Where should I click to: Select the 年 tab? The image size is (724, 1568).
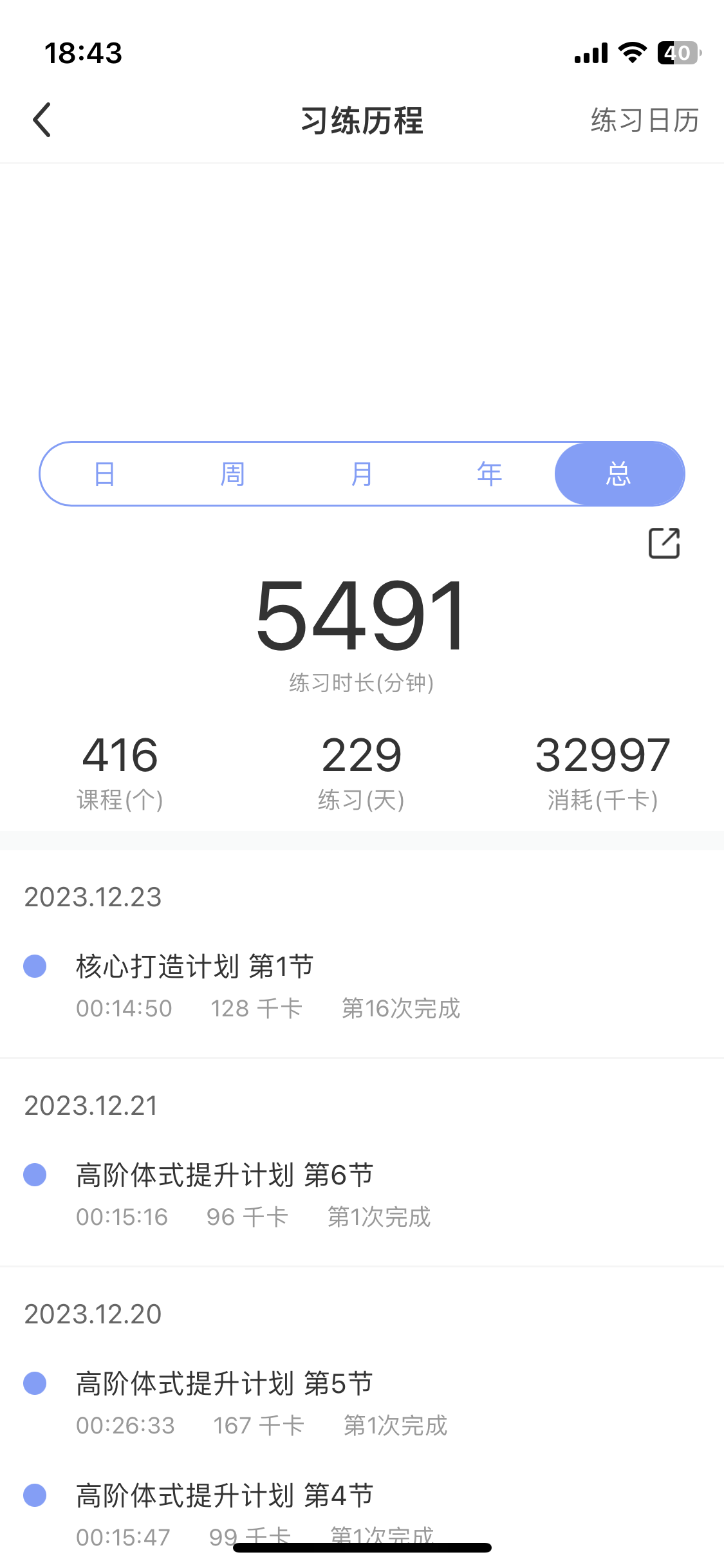(490, 474)
